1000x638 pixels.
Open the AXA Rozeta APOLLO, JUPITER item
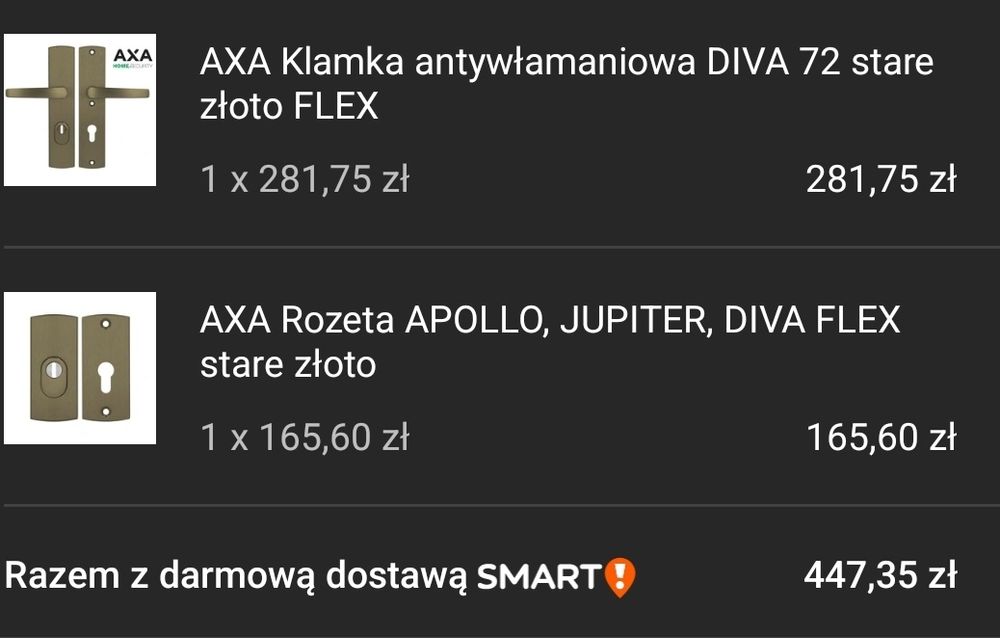point(549,342)
